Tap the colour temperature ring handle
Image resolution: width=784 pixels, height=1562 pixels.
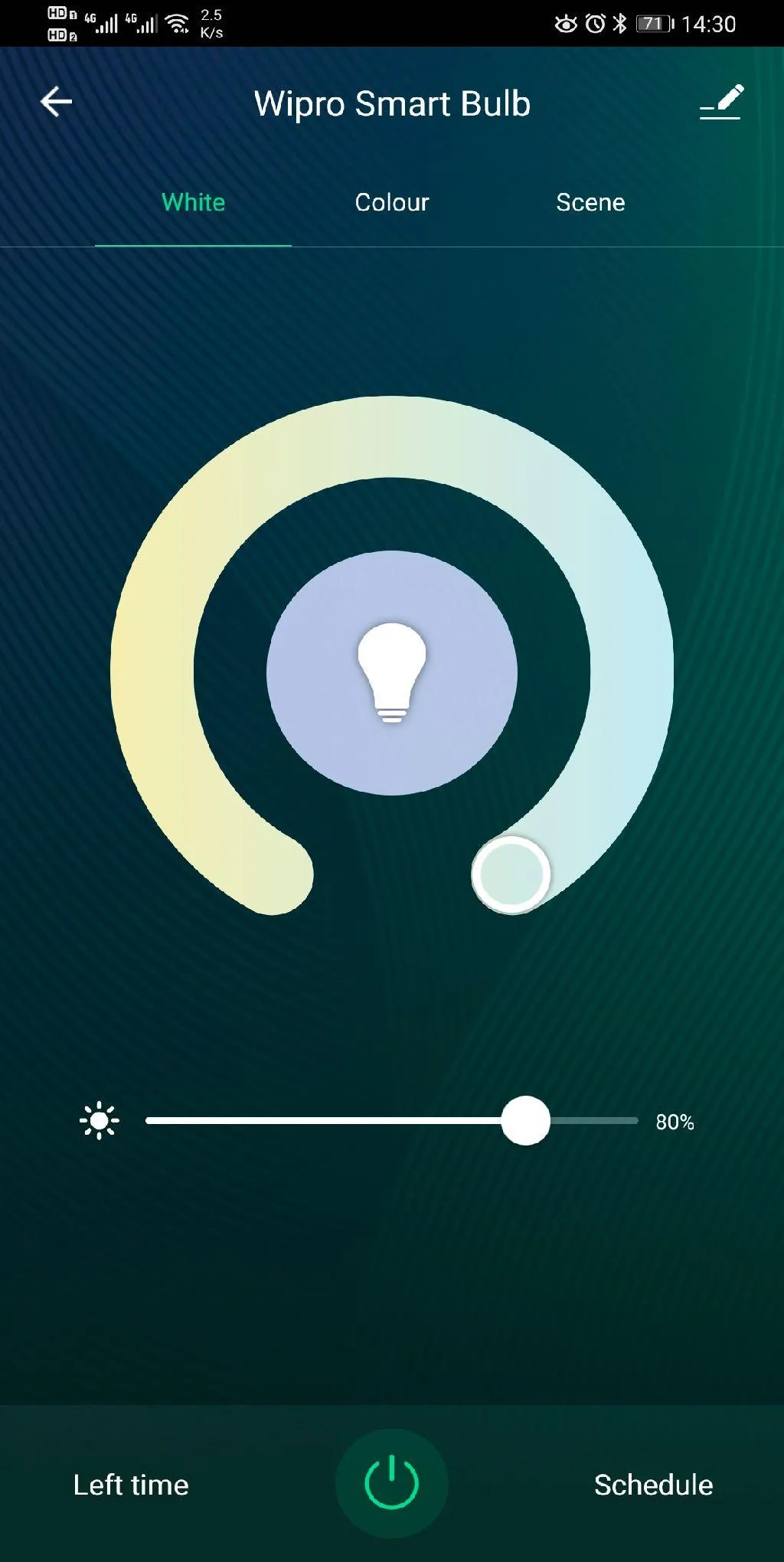(511, 874)
